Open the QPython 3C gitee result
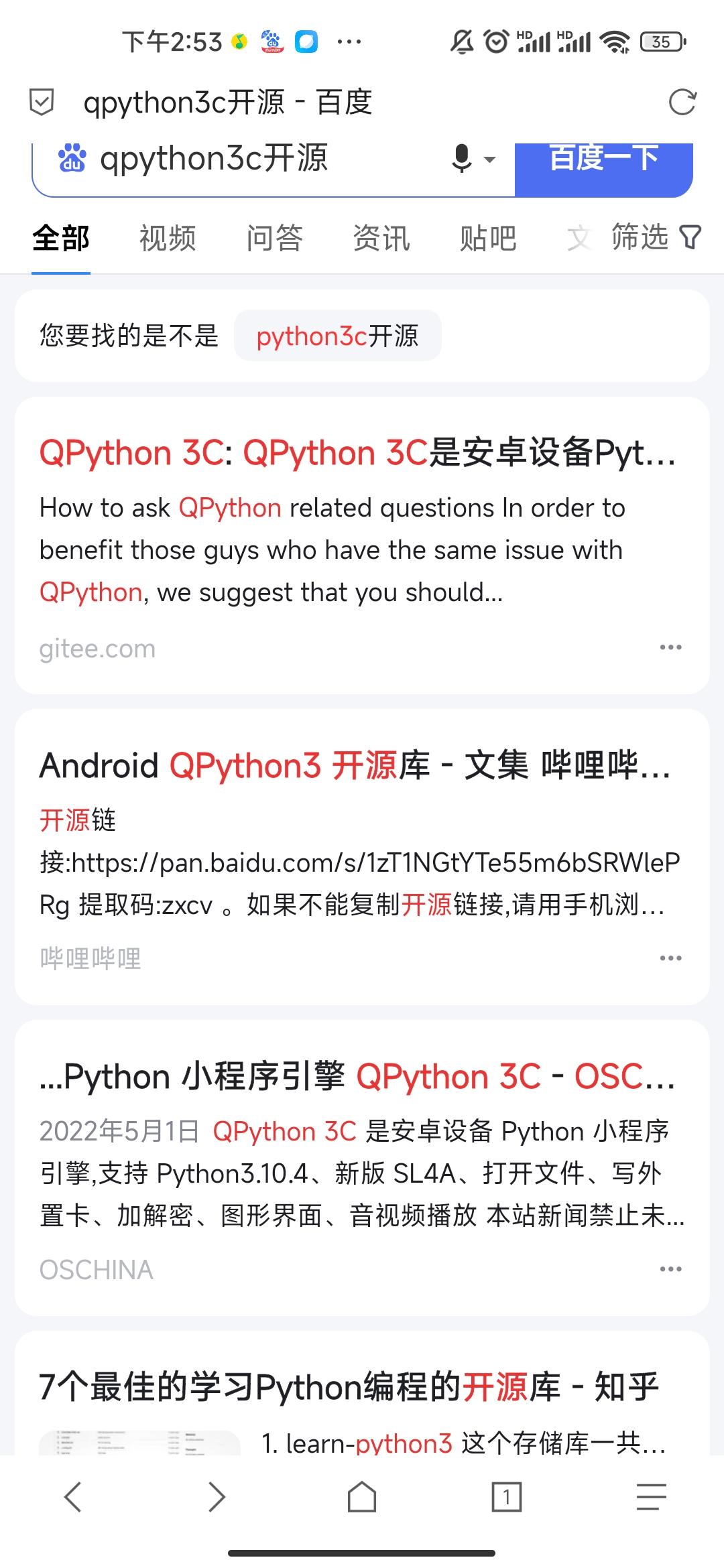This screenshot has height=1568, width=724. pyautogui.click(x=355, y=452)
